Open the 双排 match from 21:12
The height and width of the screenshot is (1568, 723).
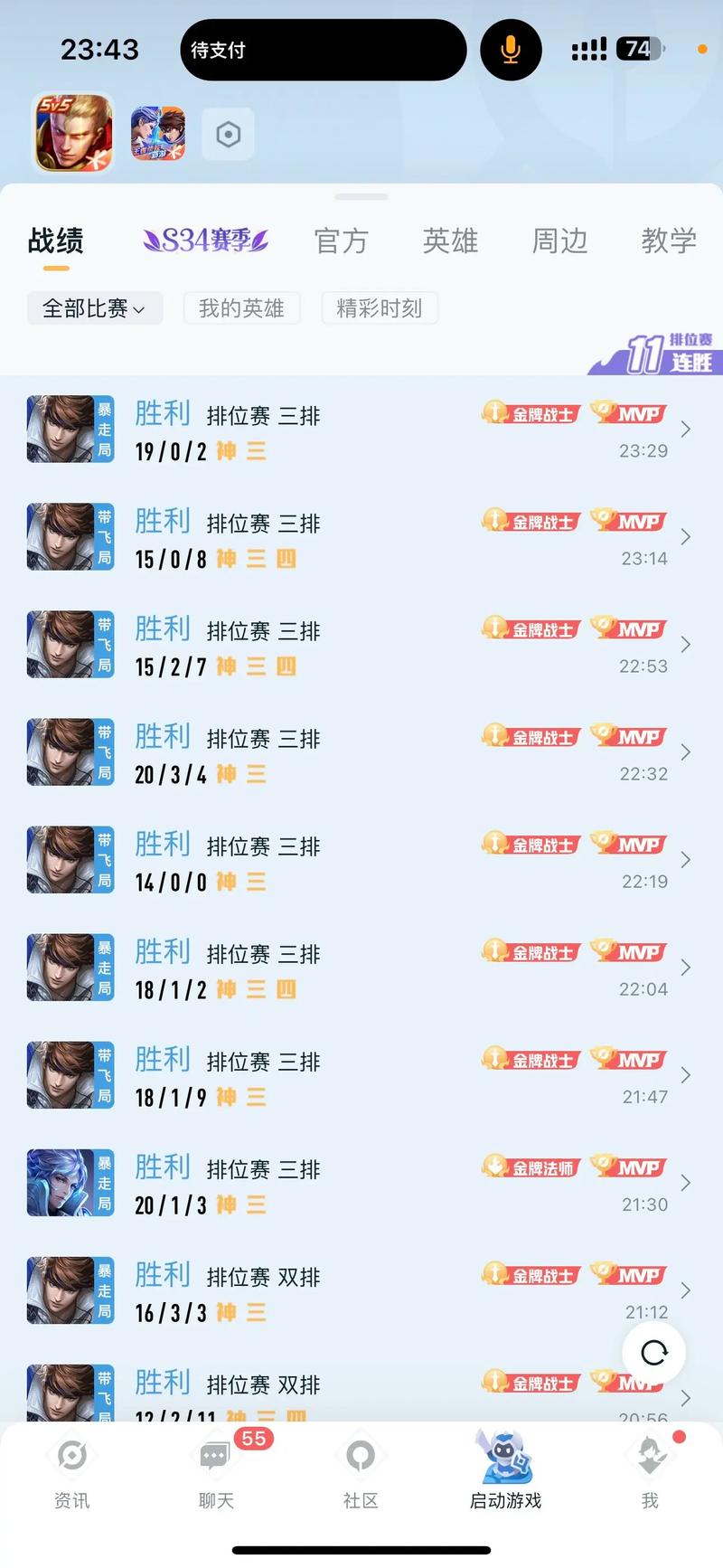tap(361, 1291)
